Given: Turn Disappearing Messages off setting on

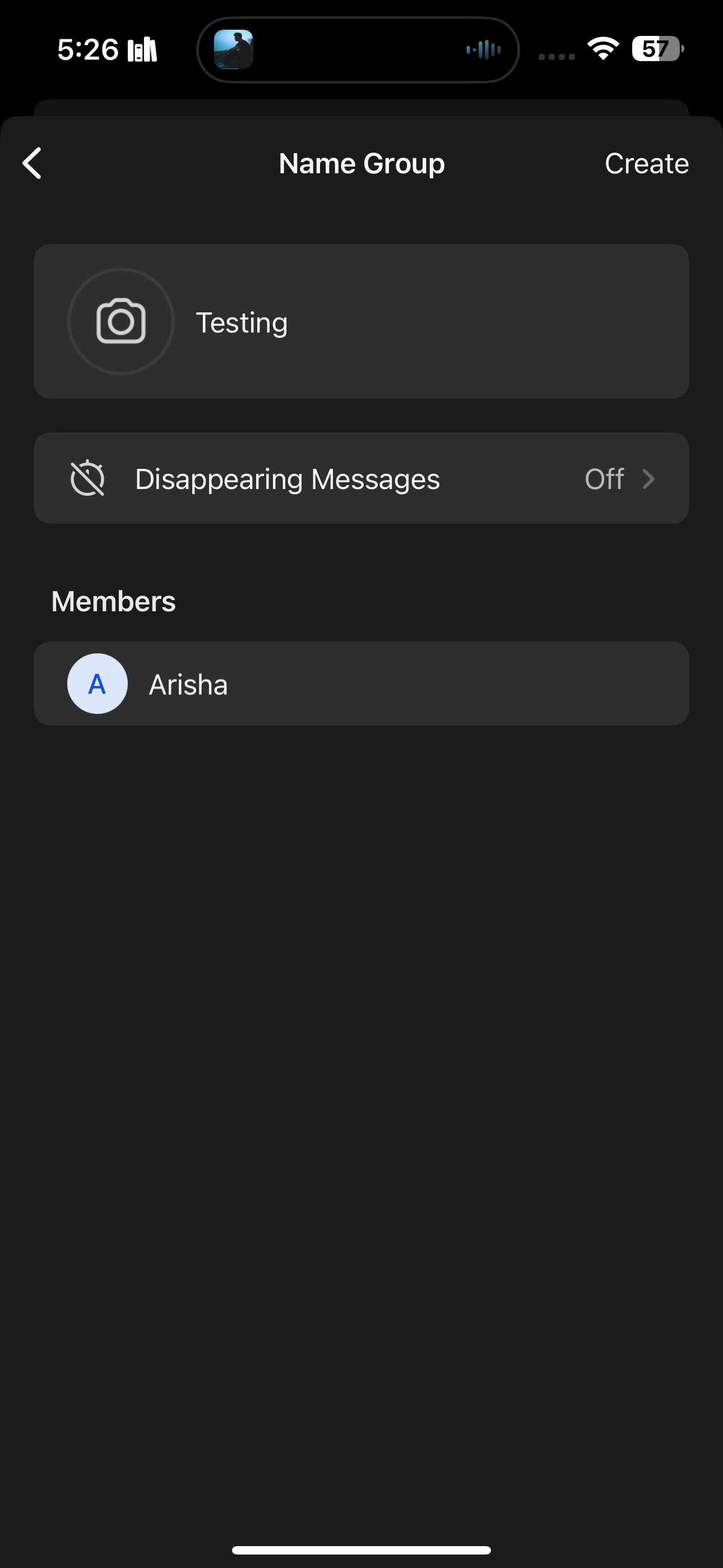Looking at the screenshot, I should pyautogui.click(x=605, y=478).
